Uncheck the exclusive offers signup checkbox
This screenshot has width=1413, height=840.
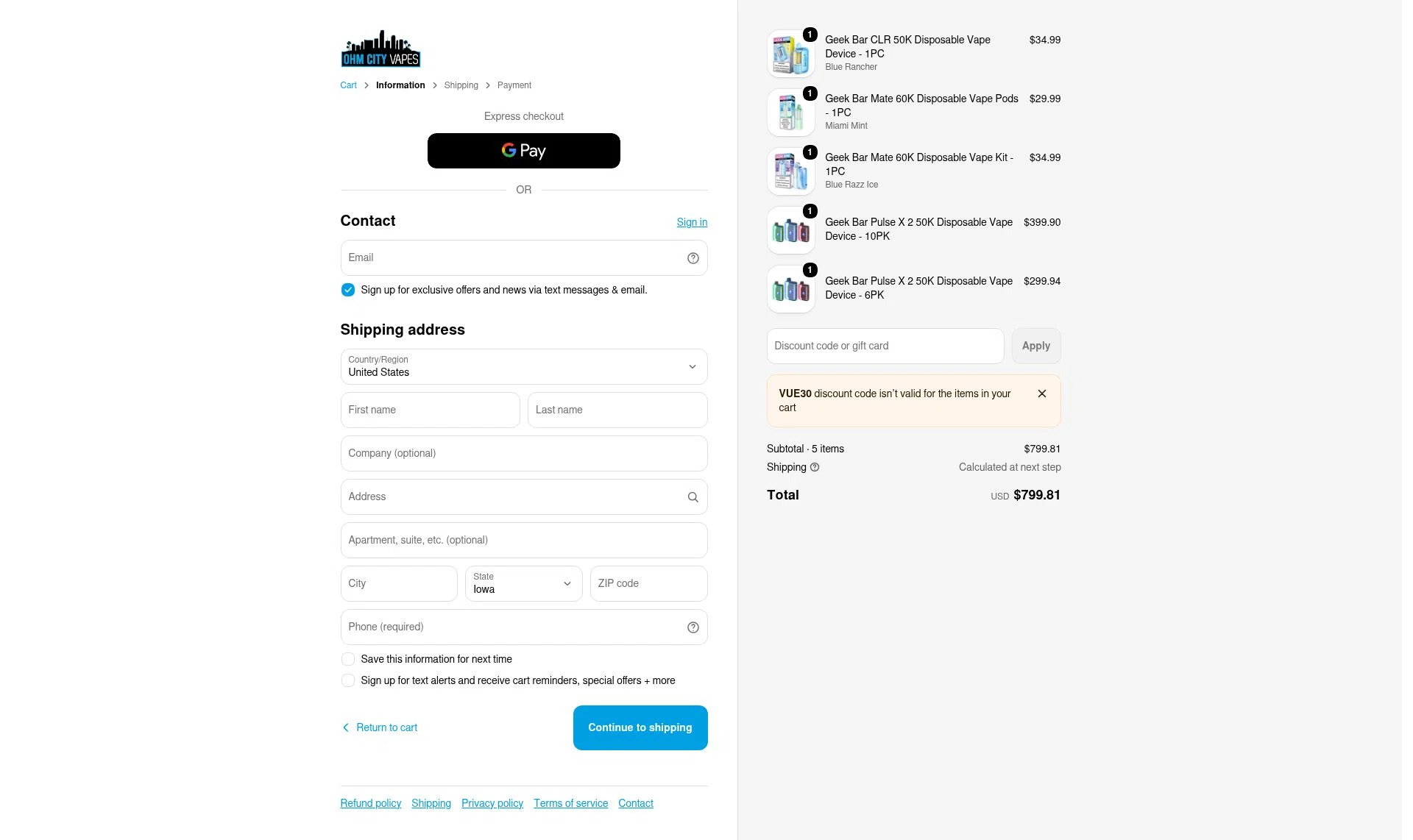[x=348, y=290]
